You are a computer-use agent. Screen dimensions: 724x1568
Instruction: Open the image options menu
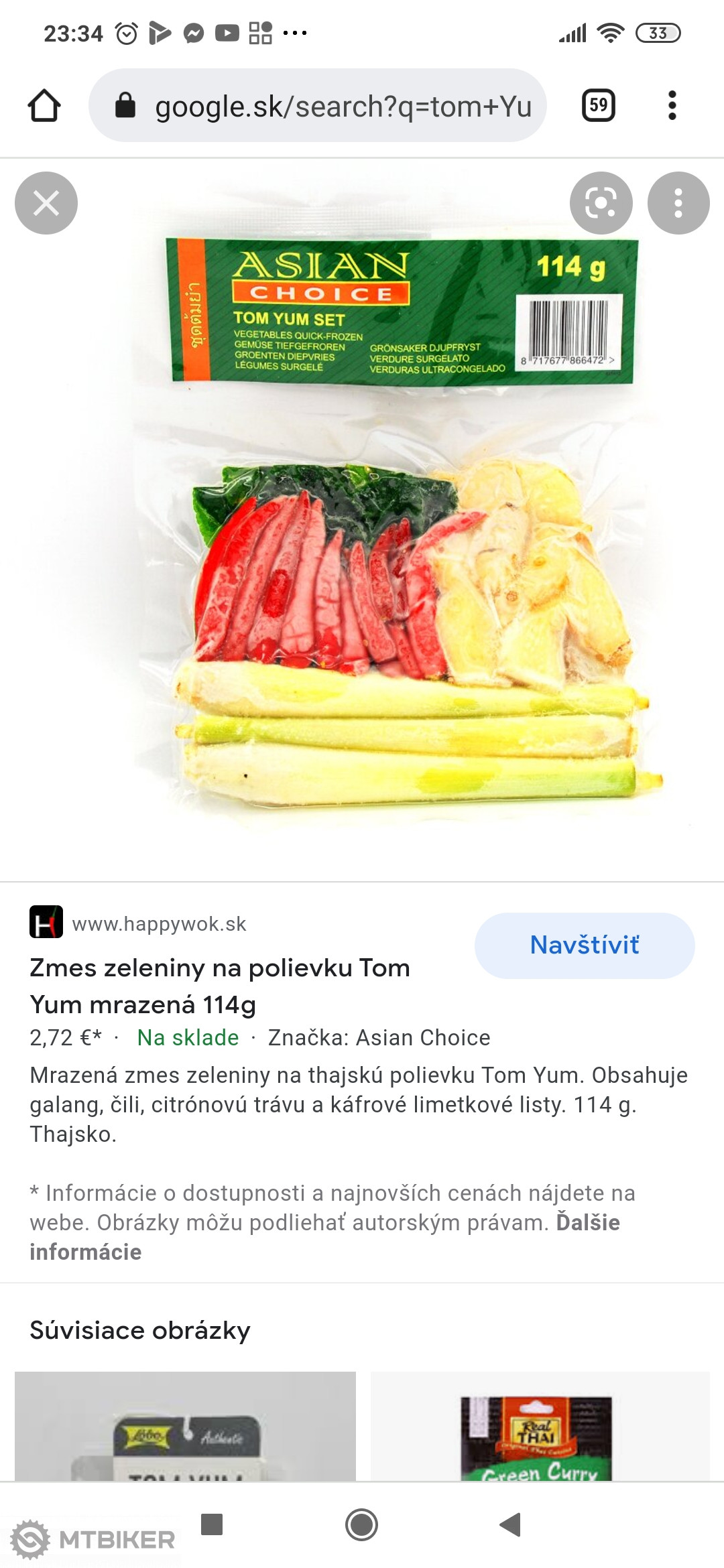678,203
